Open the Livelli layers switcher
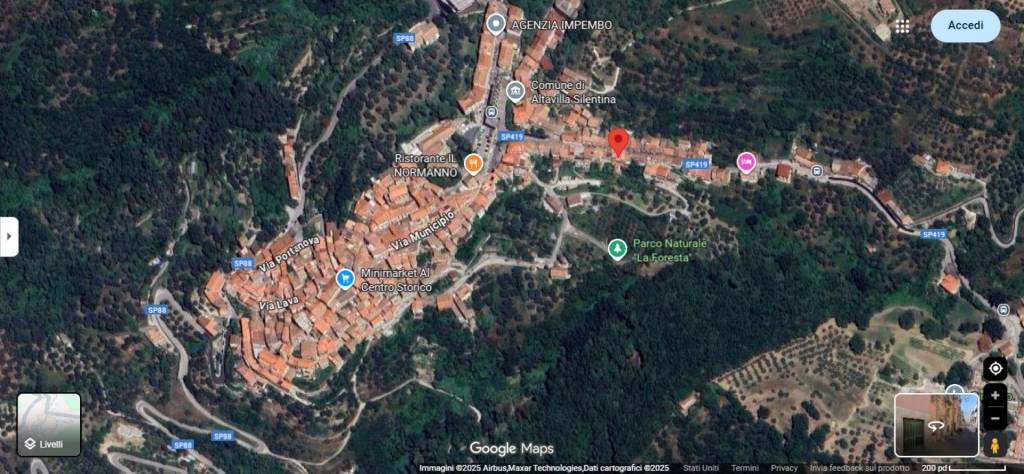Image resolution: width=1024 pixels, height=474 pixels. click(49, 425)
